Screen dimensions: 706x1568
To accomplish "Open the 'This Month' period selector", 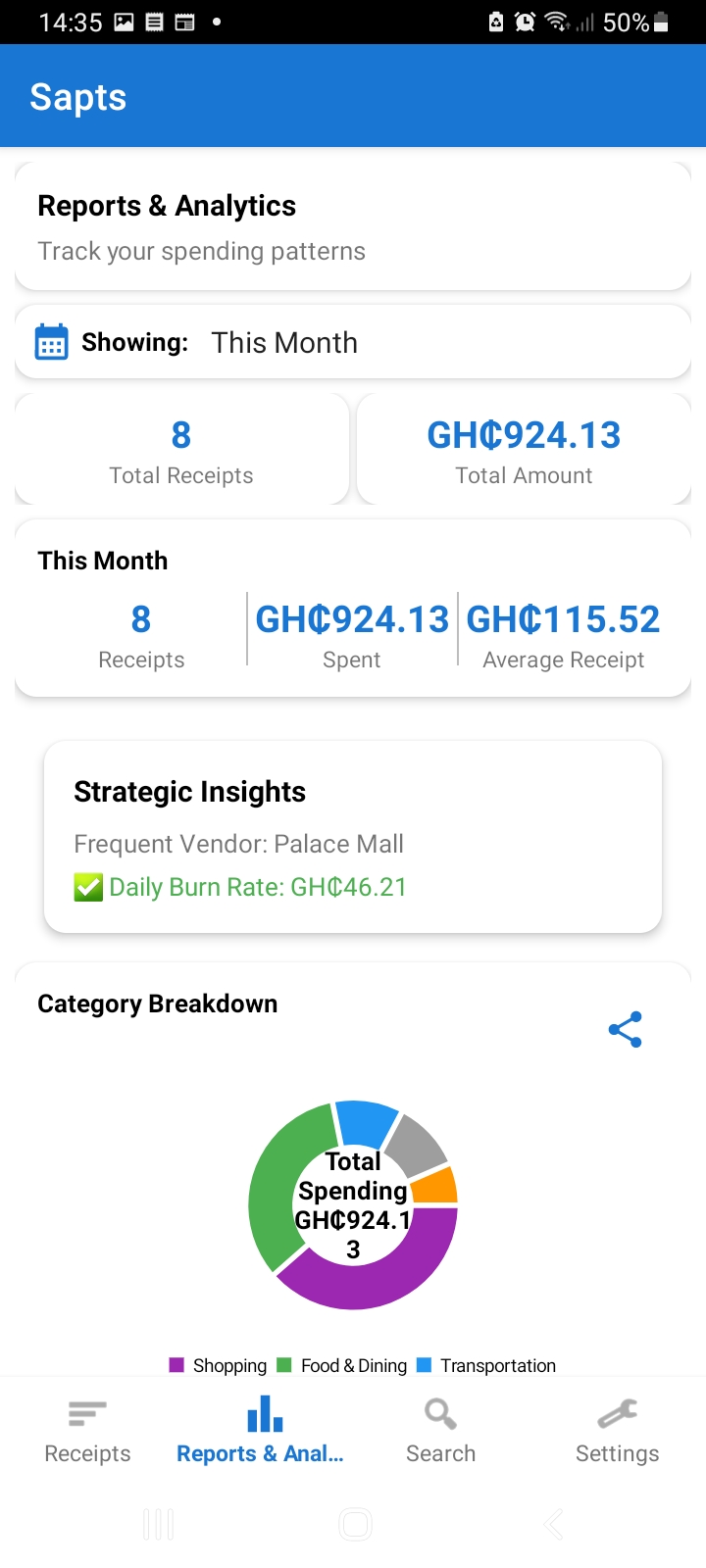I will [x=284, y=342].
